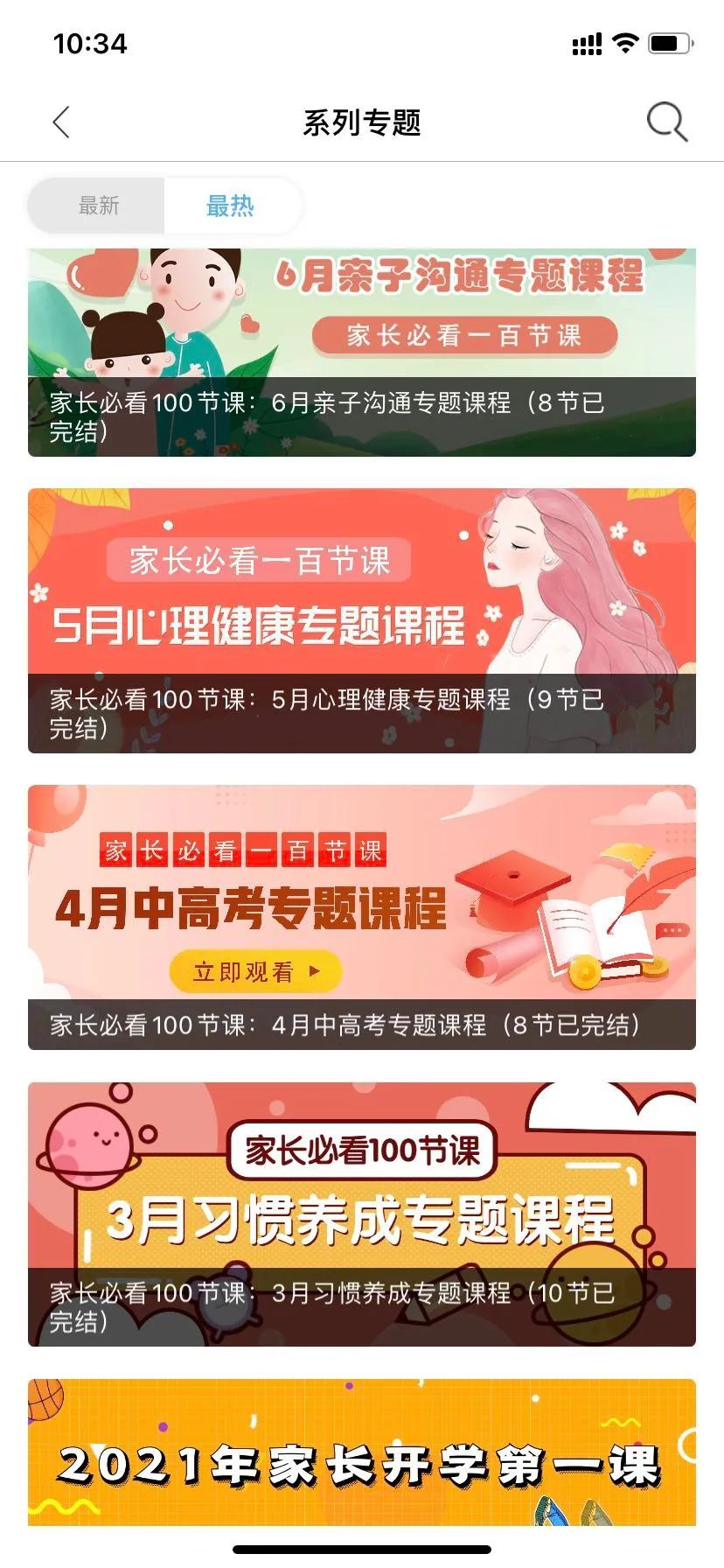This screenshot has height=1568, width=724.
Task: Select the 最热 tab
Action: [x=230, y=206]
